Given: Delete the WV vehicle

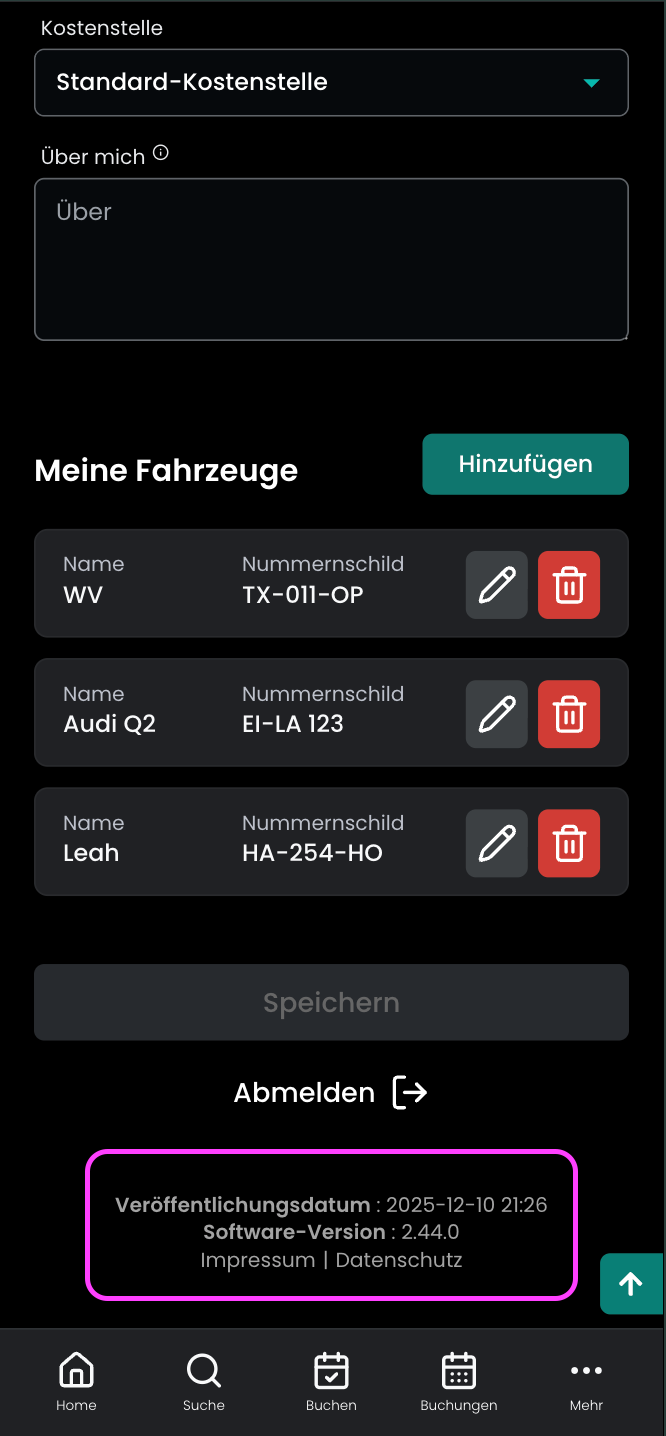Looking at the screenshot, I should click(569, 585).
